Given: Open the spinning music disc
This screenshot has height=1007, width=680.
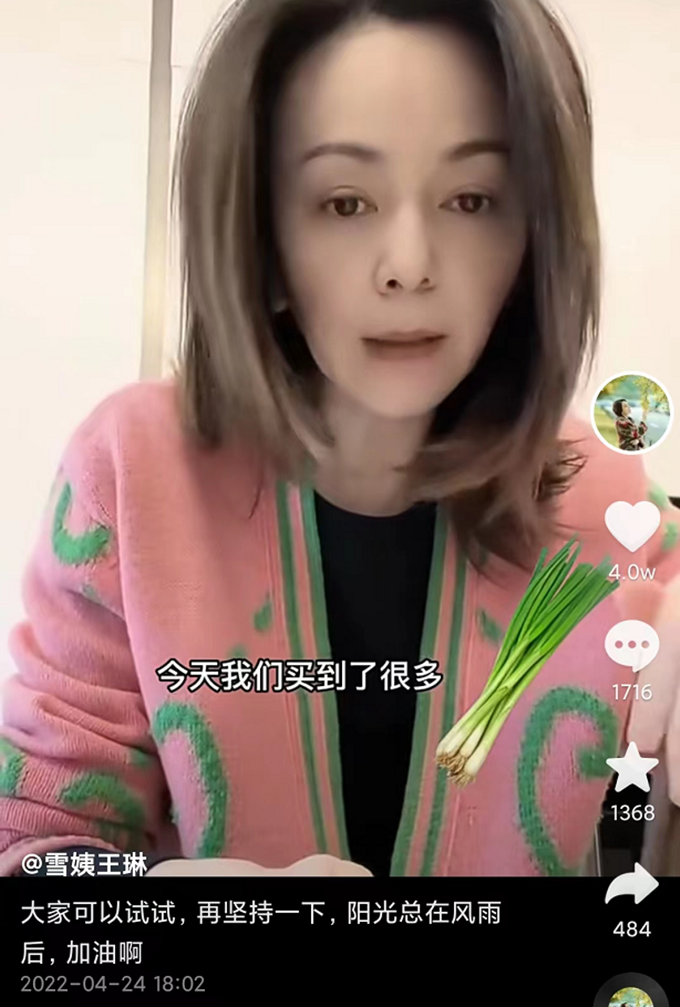Looking at the screenshot, I should point(632,994).
